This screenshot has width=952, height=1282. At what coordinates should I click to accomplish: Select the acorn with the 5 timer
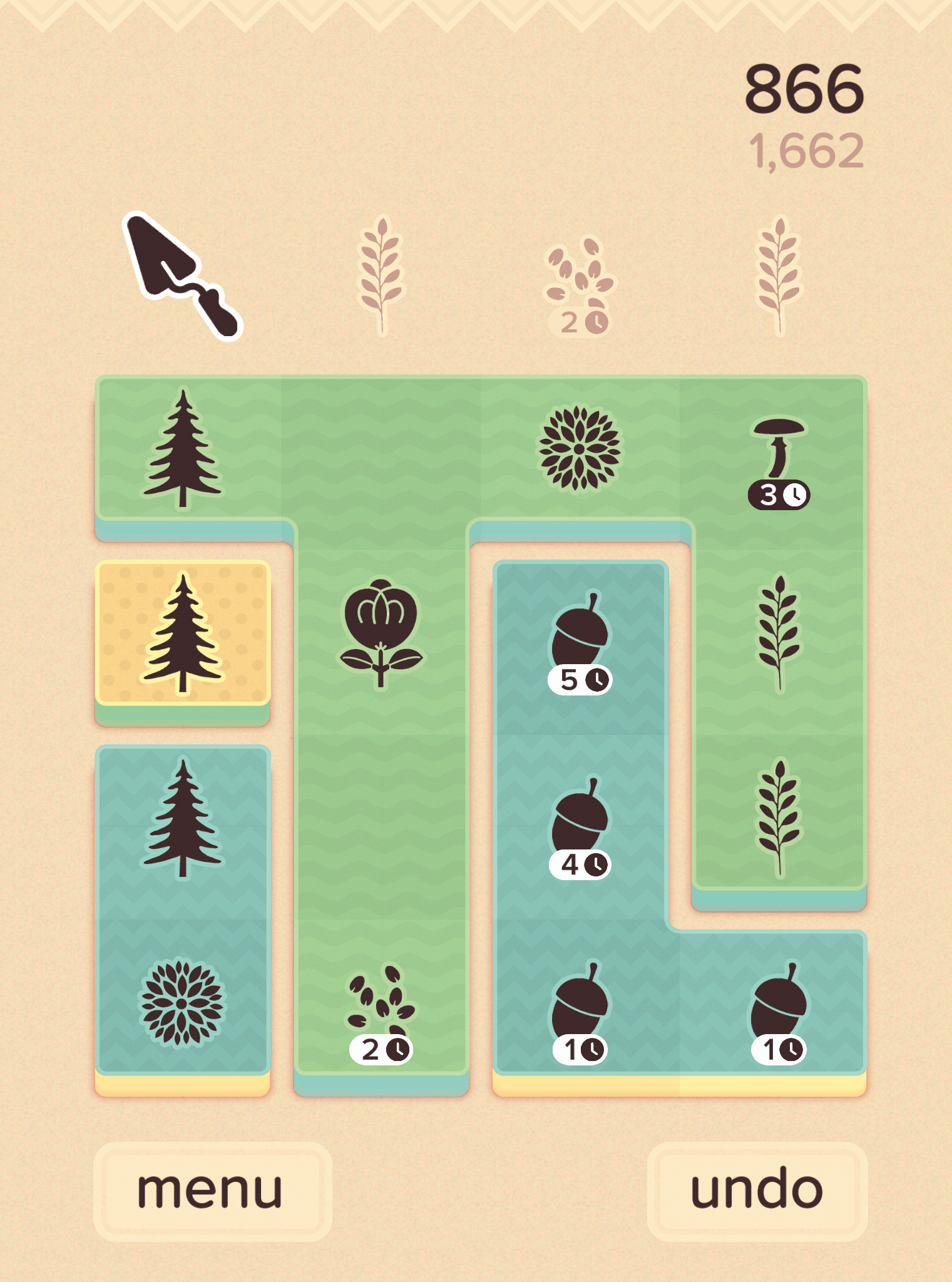coord(580,640)
